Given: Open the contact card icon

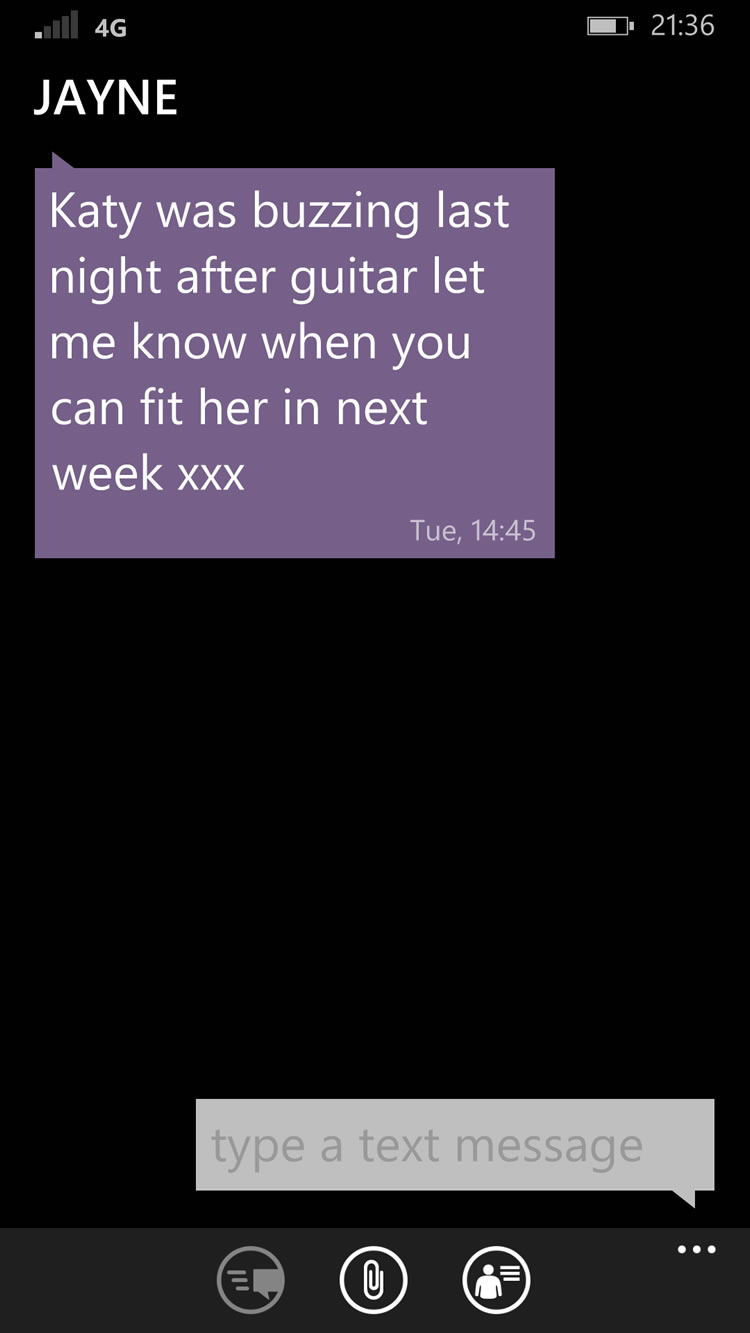Looking at the screenshot, I should [496, 1279].
